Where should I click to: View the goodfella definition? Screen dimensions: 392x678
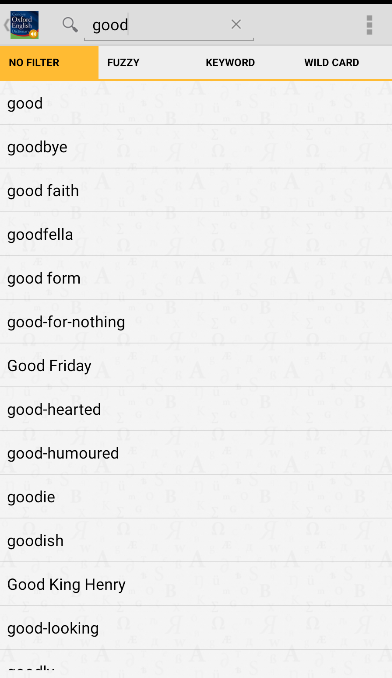click(196, 234)
